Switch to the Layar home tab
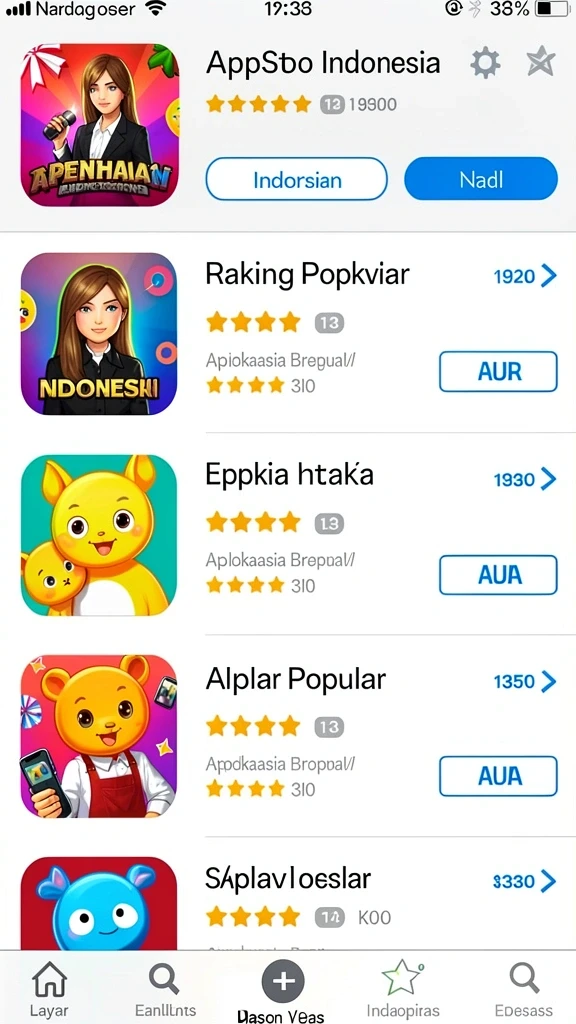Viewport: 576px width, 1024px height. point(49,989)
